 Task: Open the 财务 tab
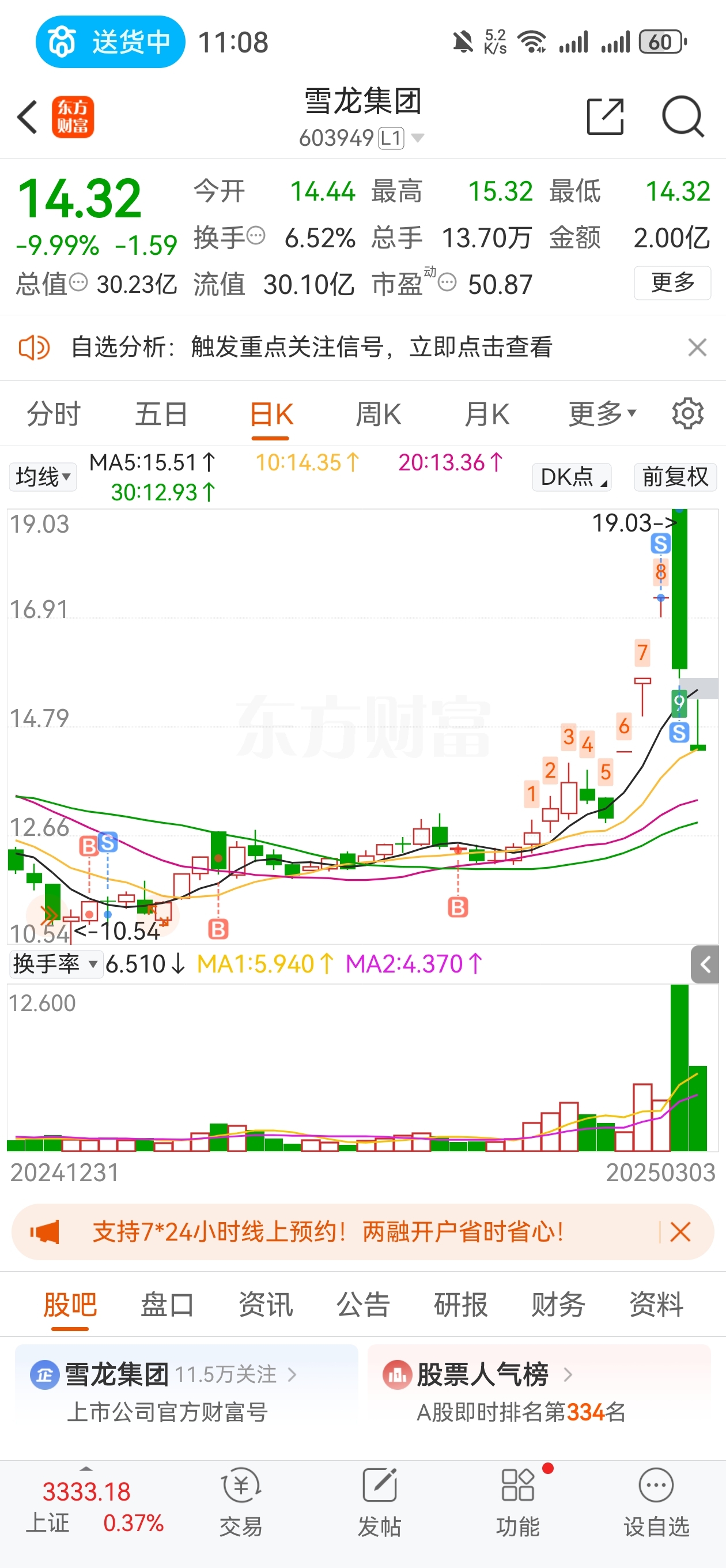558,1306
